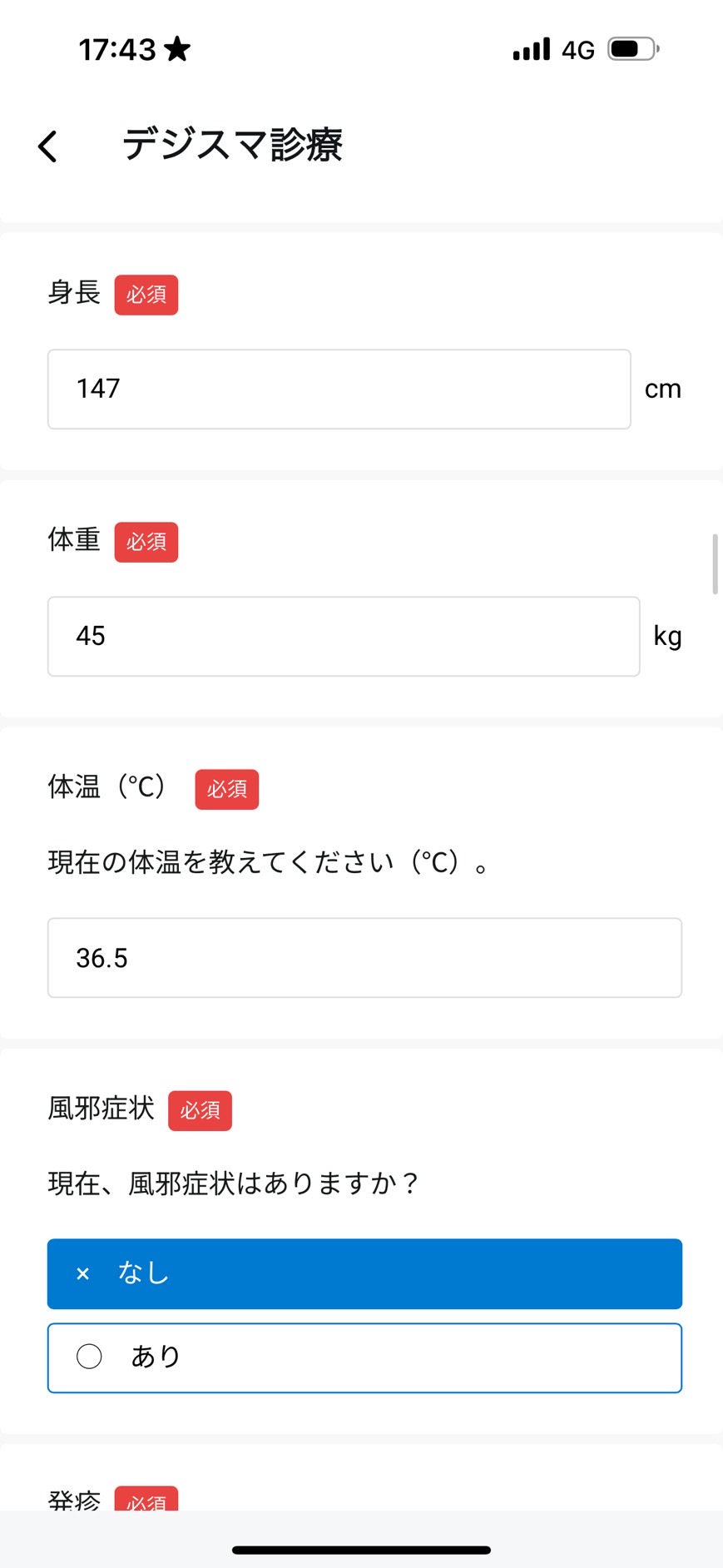This screenshot has height=1568, width=723.
Task: Edit the 身長 height field
Action: point(339,389)
